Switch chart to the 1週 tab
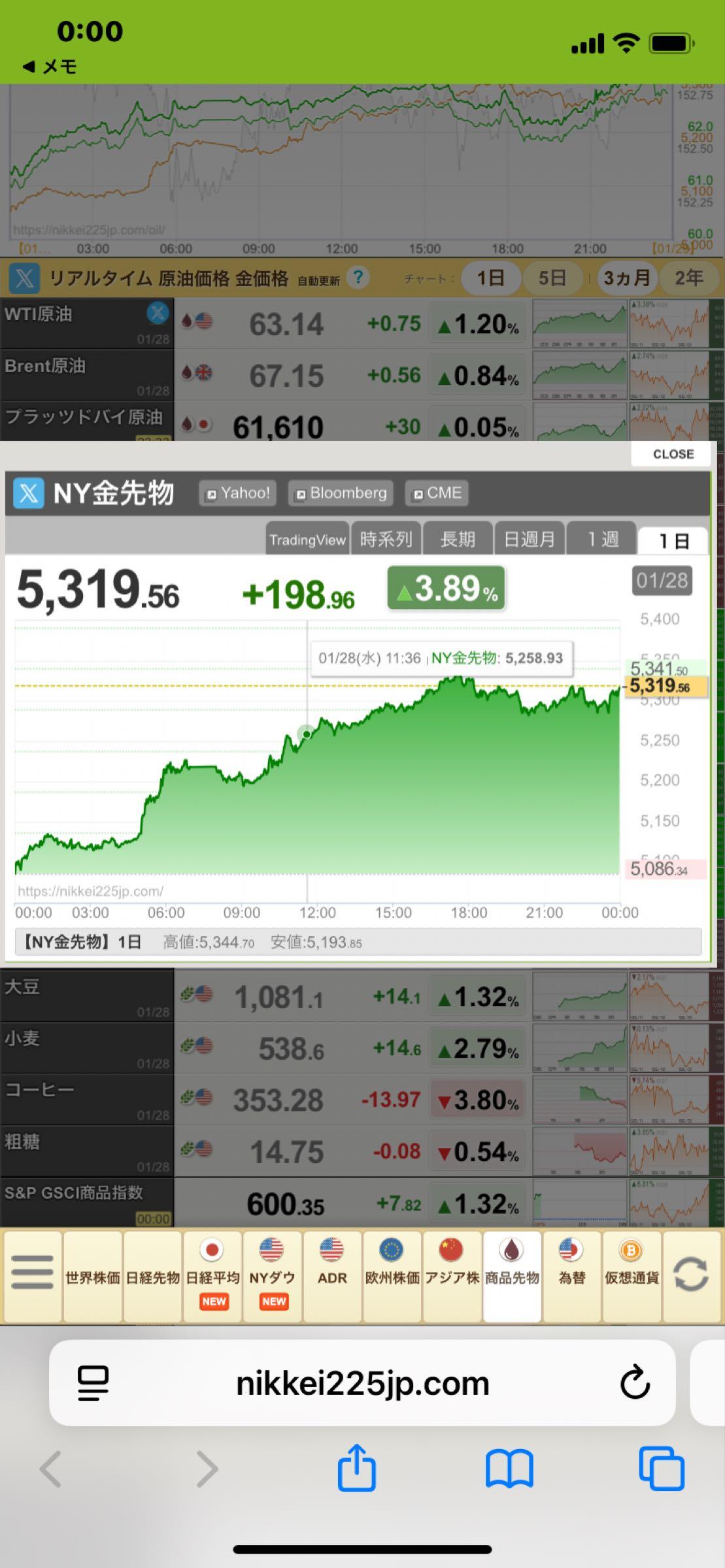Screen dimensions: 725x1568 601,540
